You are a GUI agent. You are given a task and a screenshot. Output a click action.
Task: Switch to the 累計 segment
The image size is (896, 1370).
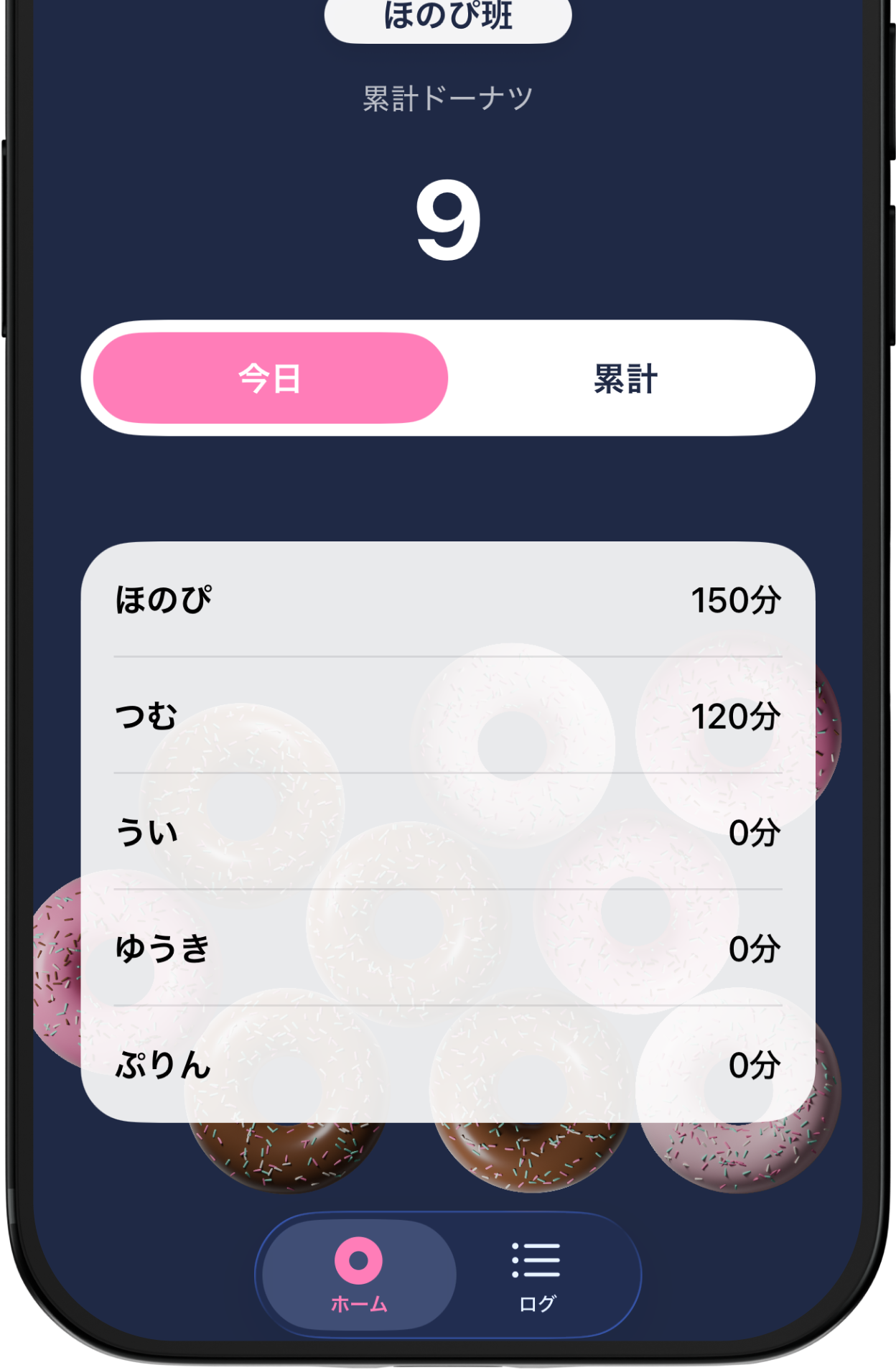(x=626, y=378)
